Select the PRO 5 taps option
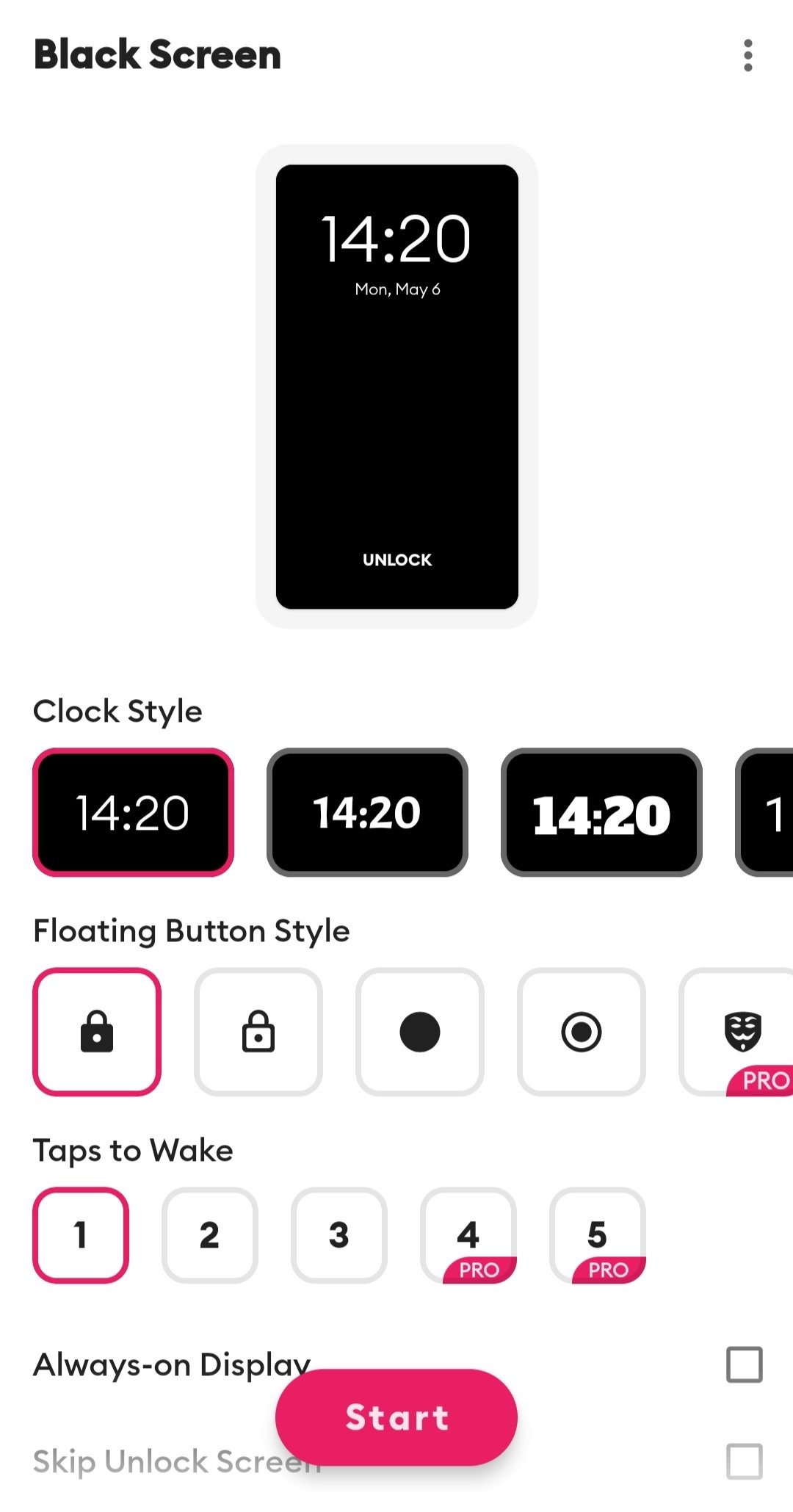The image size is (793, 1512). (x=598, y=1235)
